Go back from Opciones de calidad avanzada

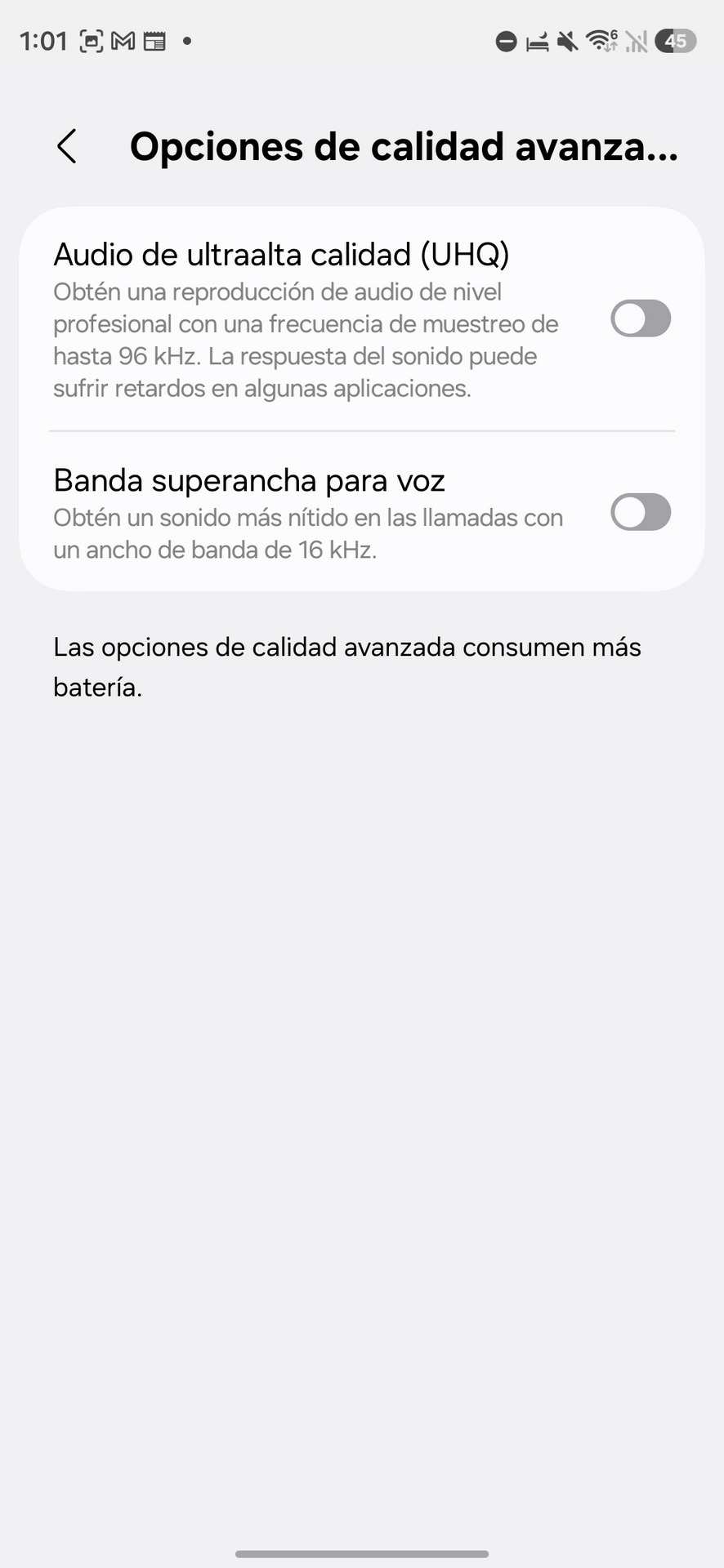coord(67,147)
